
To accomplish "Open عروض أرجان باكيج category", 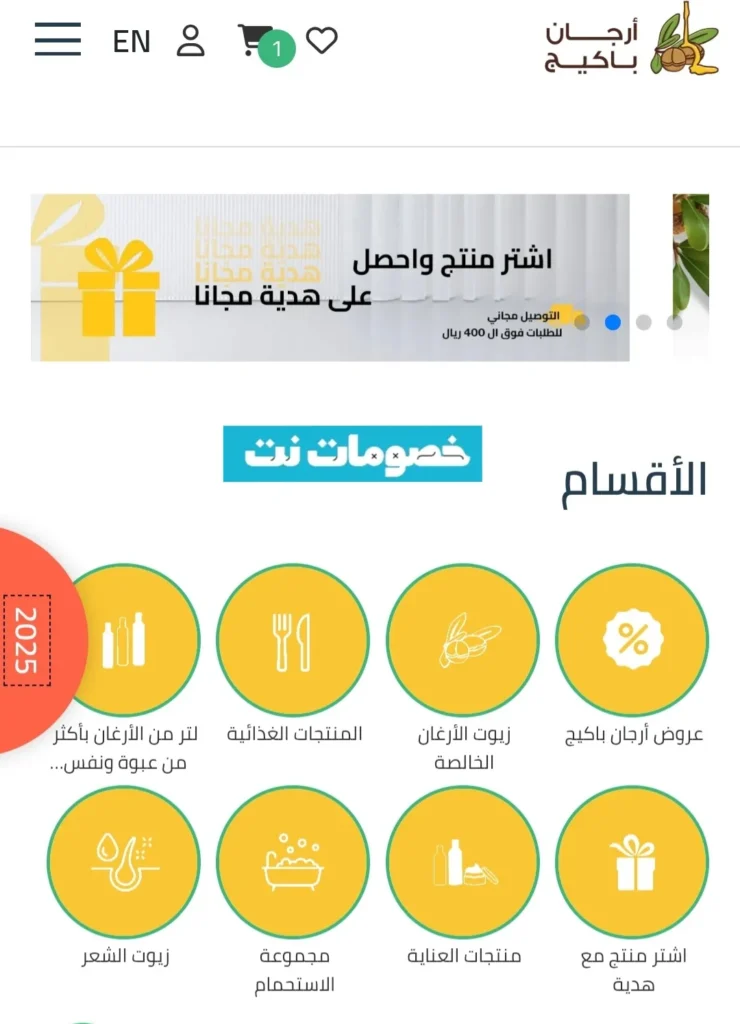I will (631, 640).
